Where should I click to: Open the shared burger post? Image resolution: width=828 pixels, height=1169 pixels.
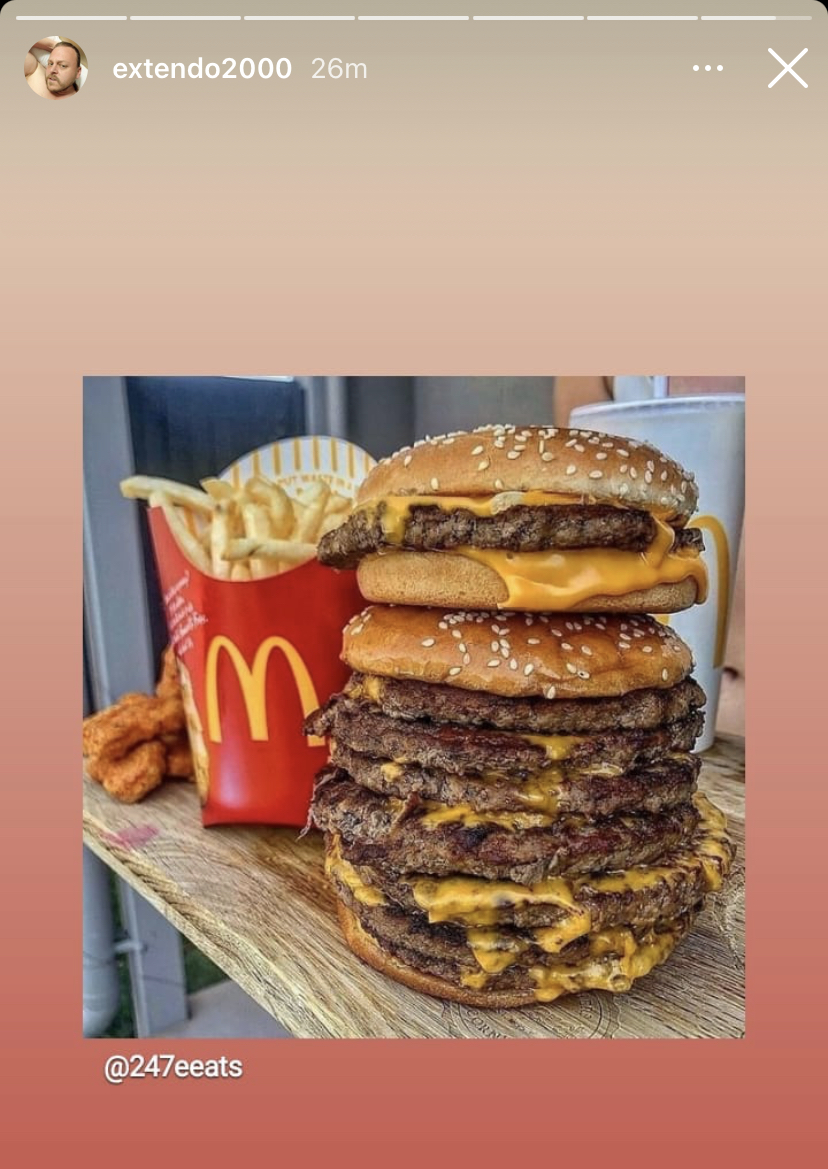413,706
